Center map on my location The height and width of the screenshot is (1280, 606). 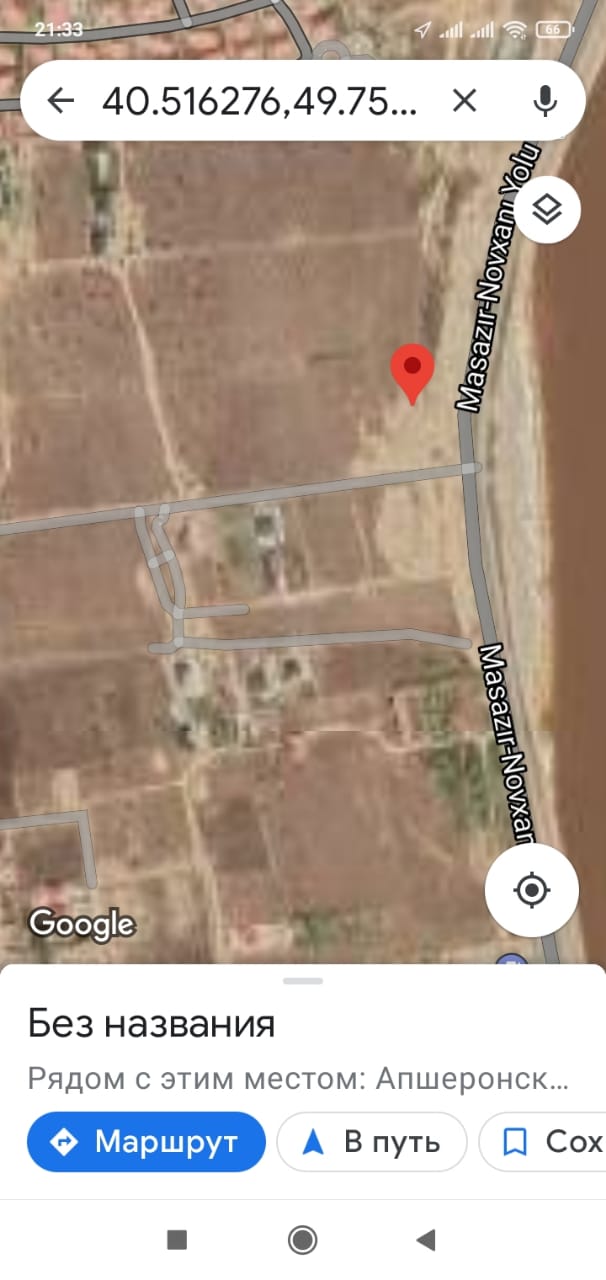pos(533,889)
